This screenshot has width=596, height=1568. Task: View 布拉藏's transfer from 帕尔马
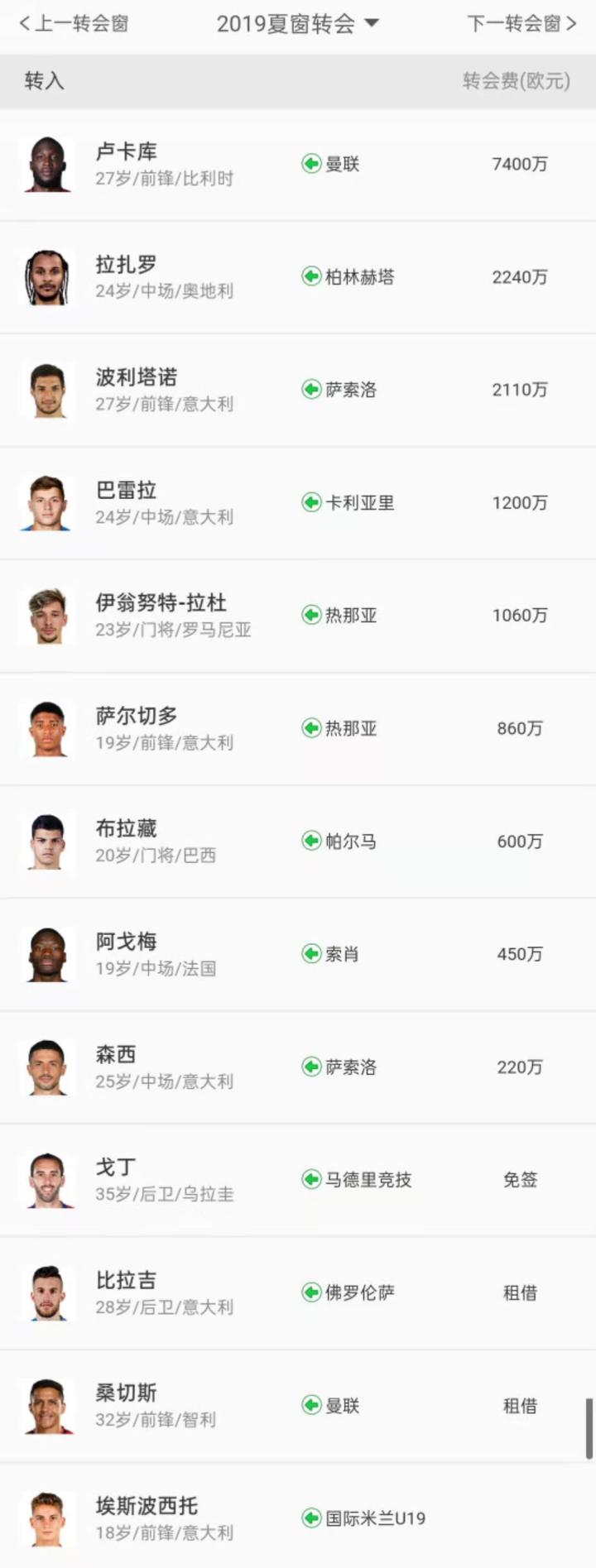[x=298, y=842]
